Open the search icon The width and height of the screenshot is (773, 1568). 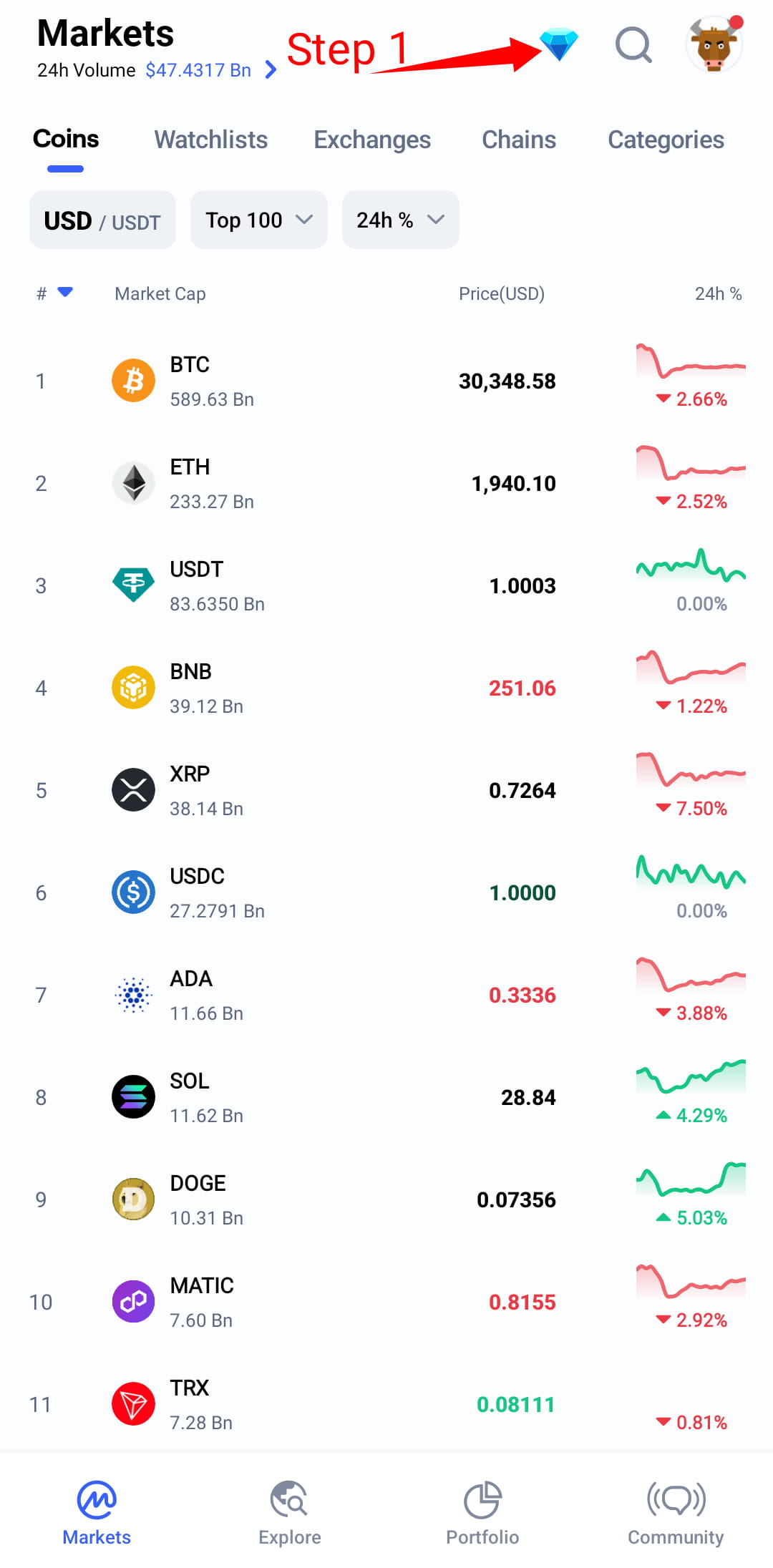coord(633,45)
